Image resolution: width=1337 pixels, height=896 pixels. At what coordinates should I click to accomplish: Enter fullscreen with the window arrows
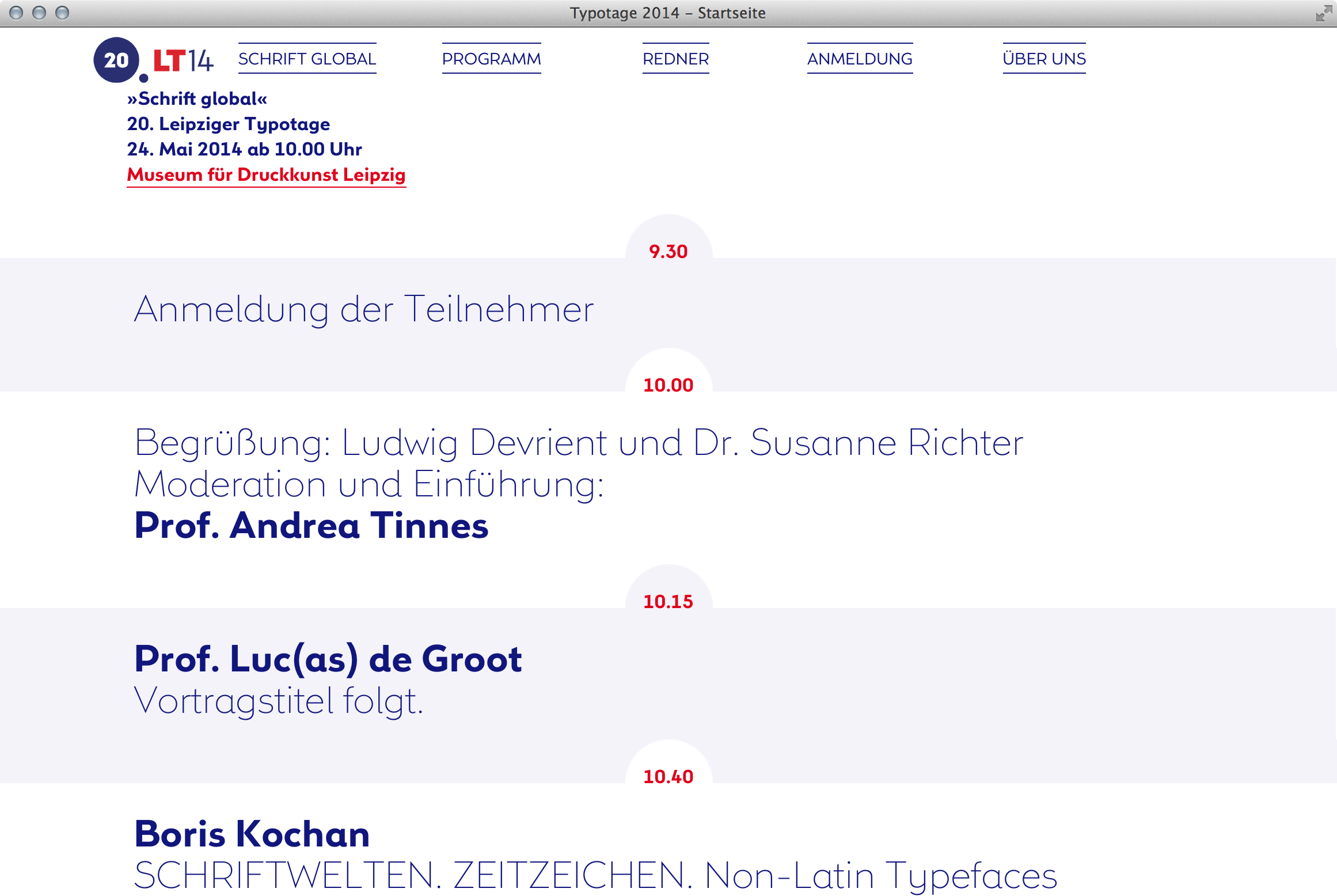click(1323, 13)
